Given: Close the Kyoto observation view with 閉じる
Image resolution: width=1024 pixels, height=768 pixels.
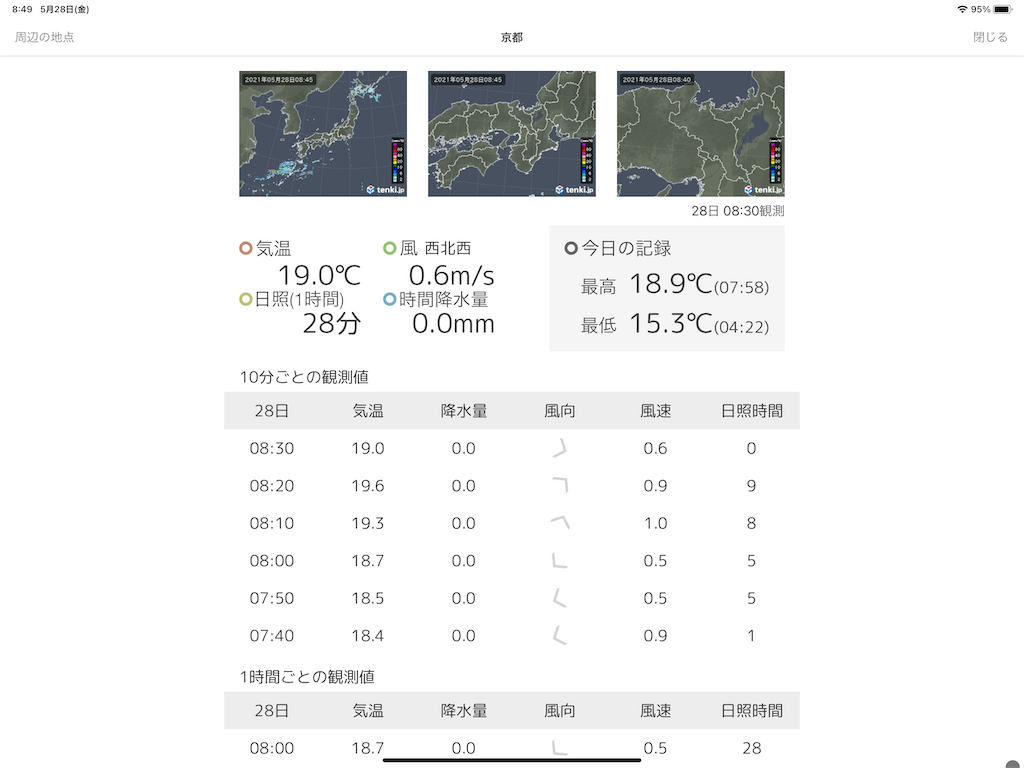Looking at the screenshot, I should coord(990,37).
